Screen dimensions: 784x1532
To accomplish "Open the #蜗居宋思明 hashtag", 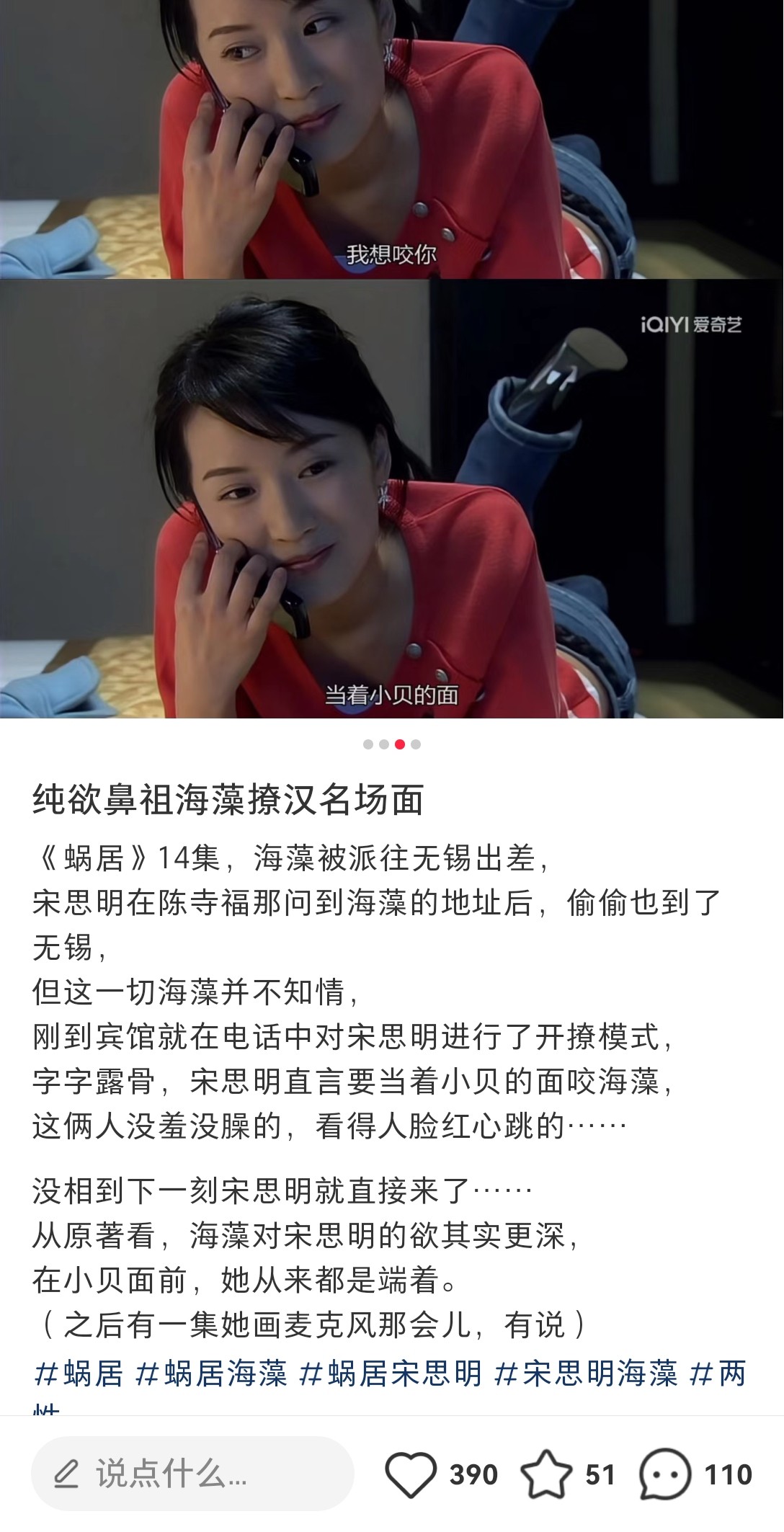I will [x=391, y=1373].
